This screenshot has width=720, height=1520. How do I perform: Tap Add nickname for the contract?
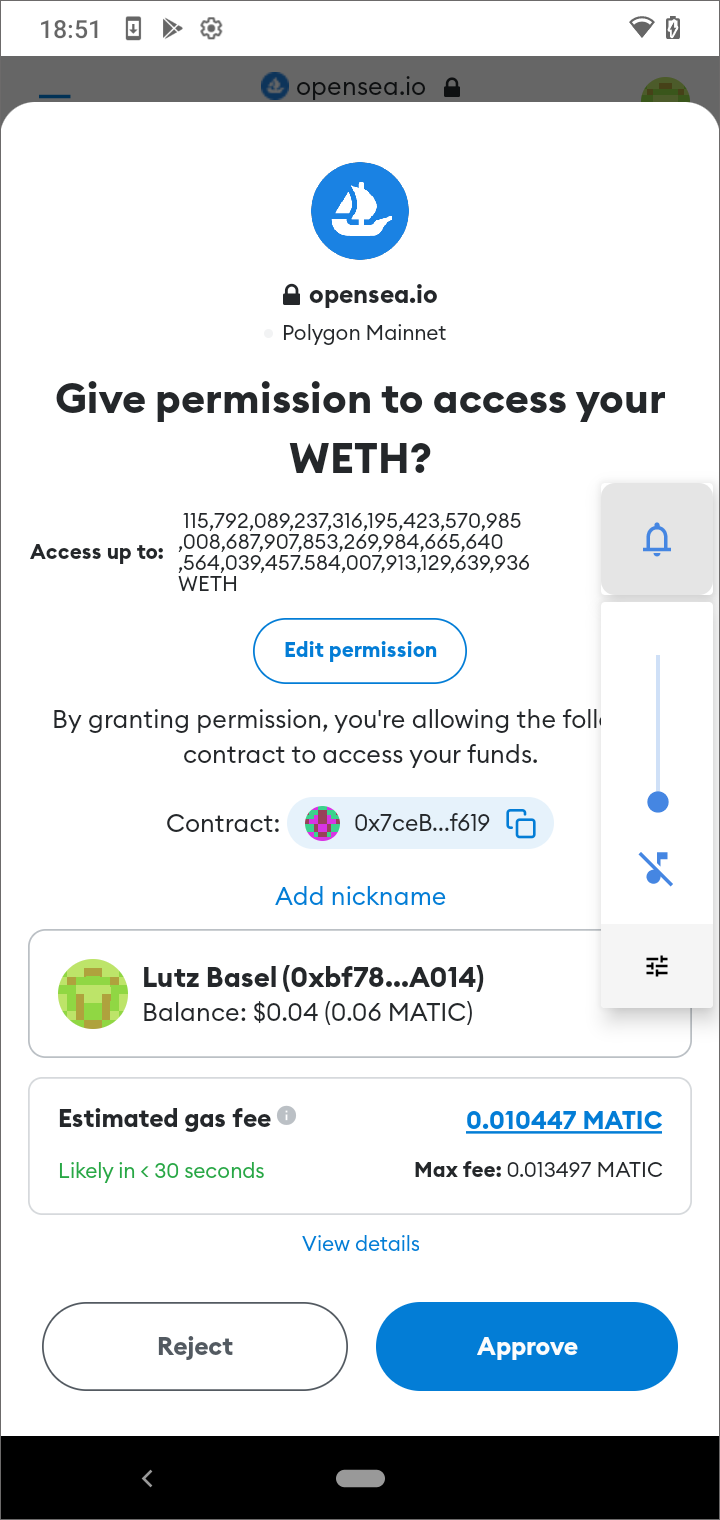click(x=360, y=896)
